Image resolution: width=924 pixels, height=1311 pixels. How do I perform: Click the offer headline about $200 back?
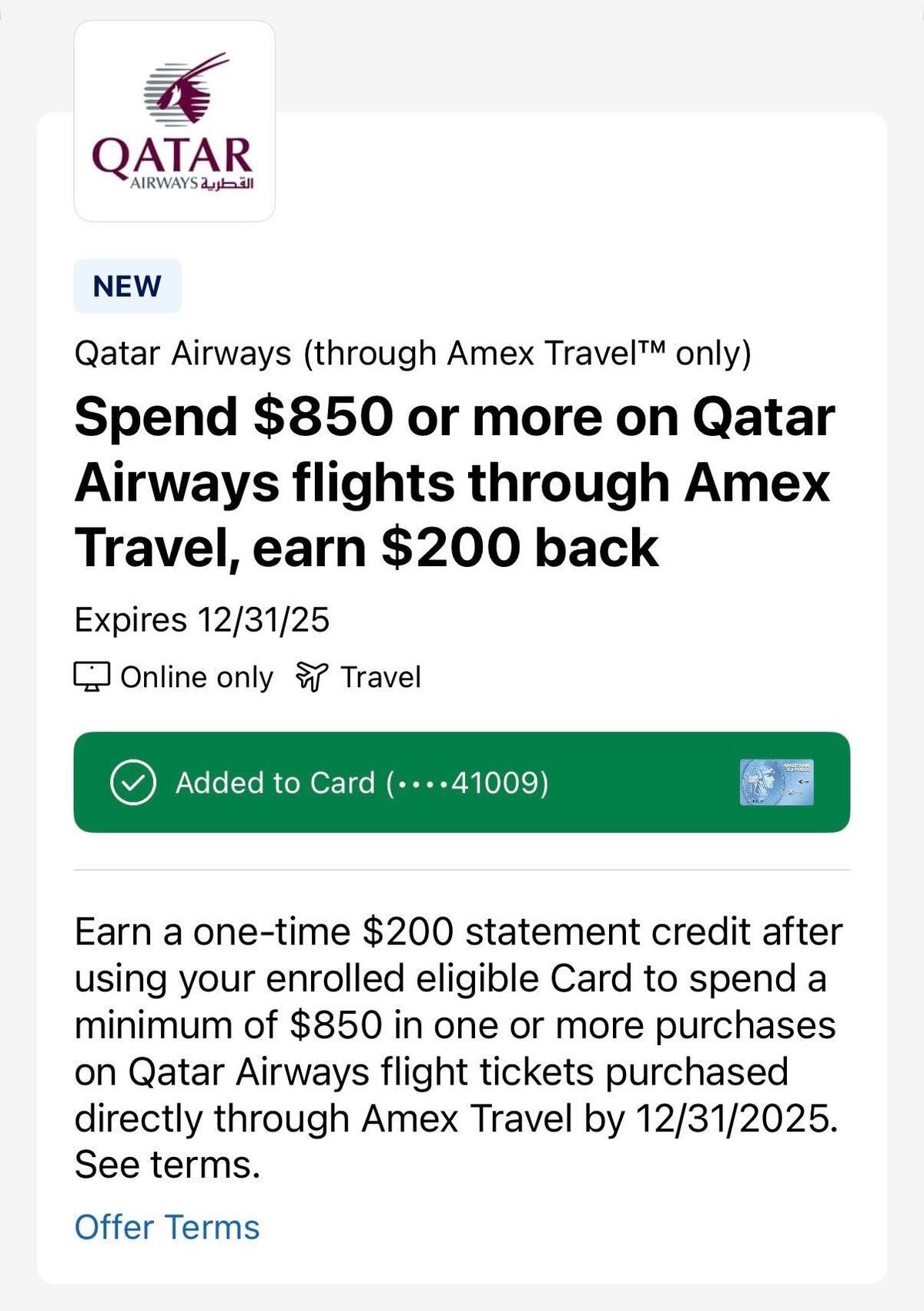454,482
